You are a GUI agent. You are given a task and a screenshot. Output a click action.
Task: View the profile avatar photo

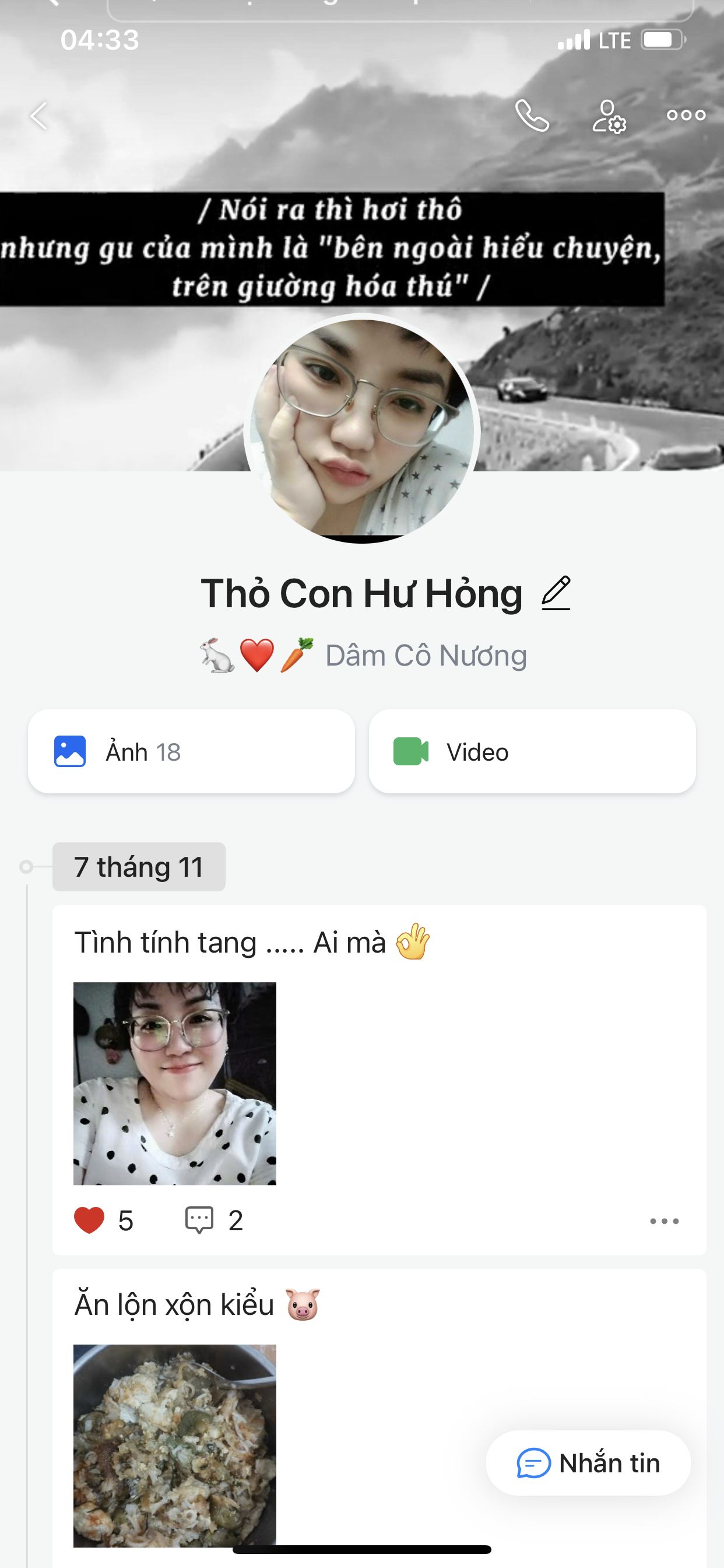(x=362, y=429)
